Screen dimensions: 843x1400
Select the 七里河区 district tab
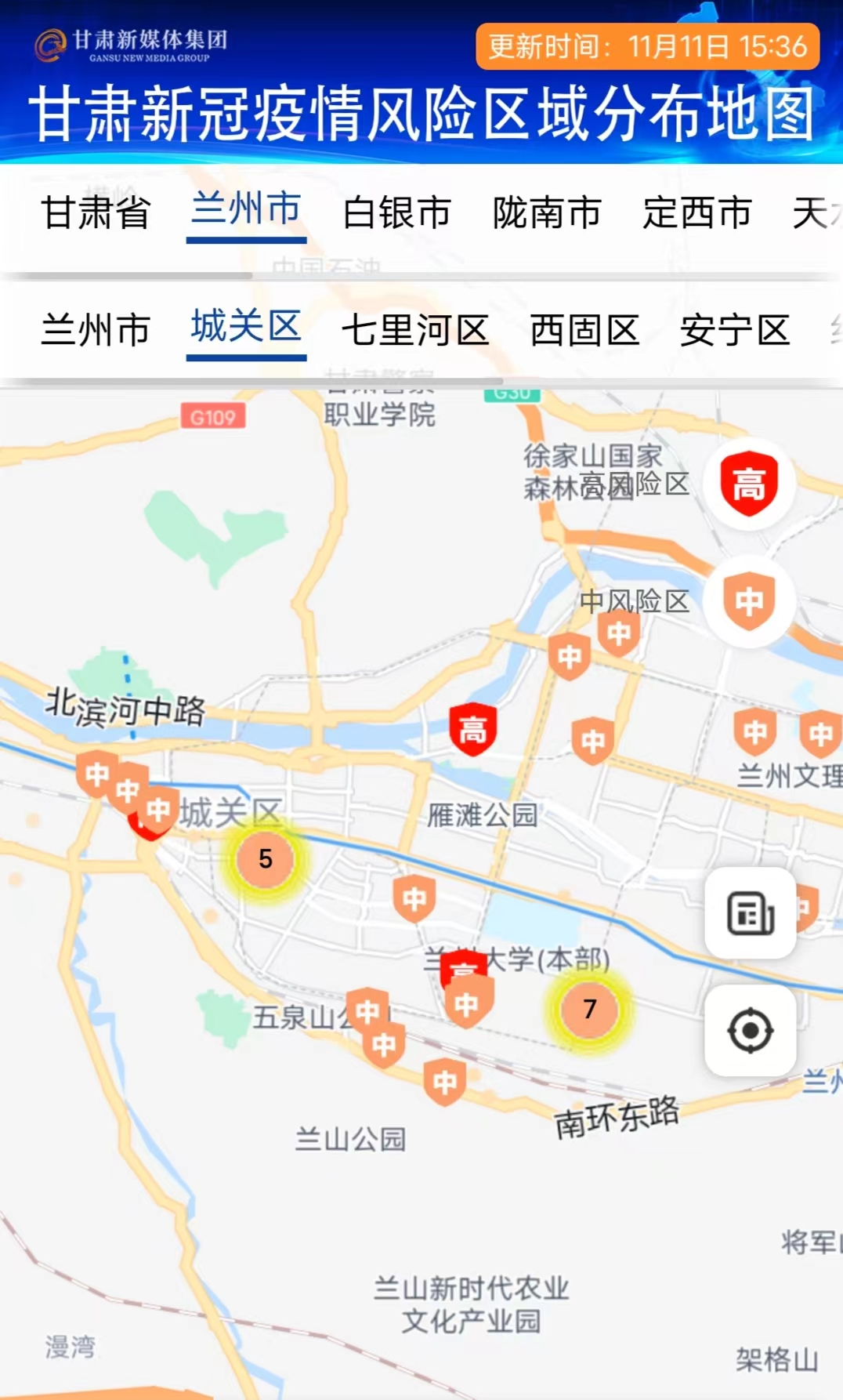[x=415, y=330]
